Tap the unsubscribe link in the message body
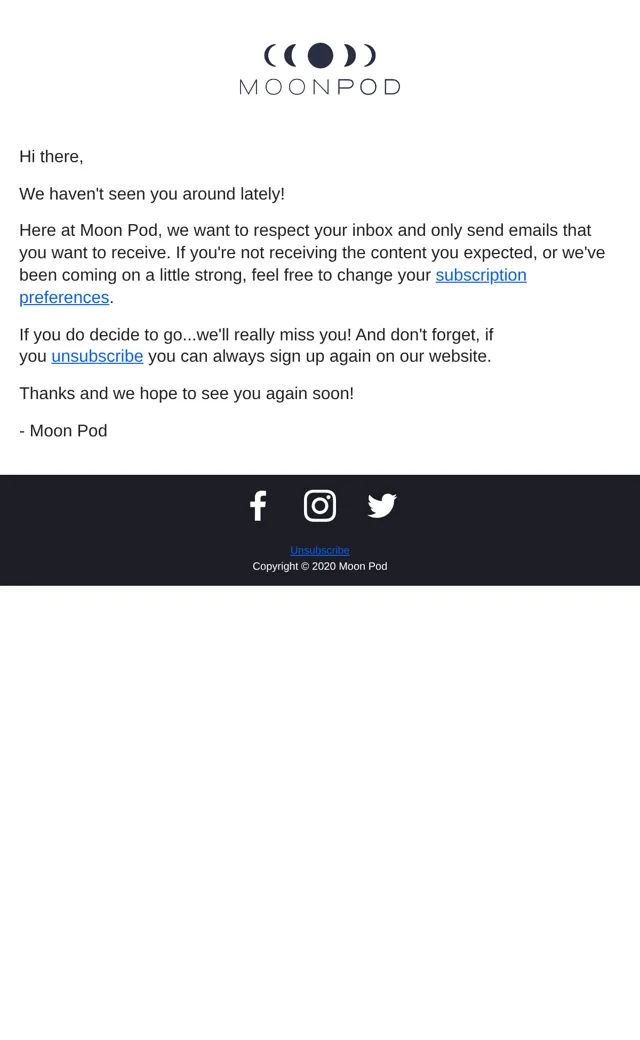This screenshot has width=640, height=1040. pos(97,357)
